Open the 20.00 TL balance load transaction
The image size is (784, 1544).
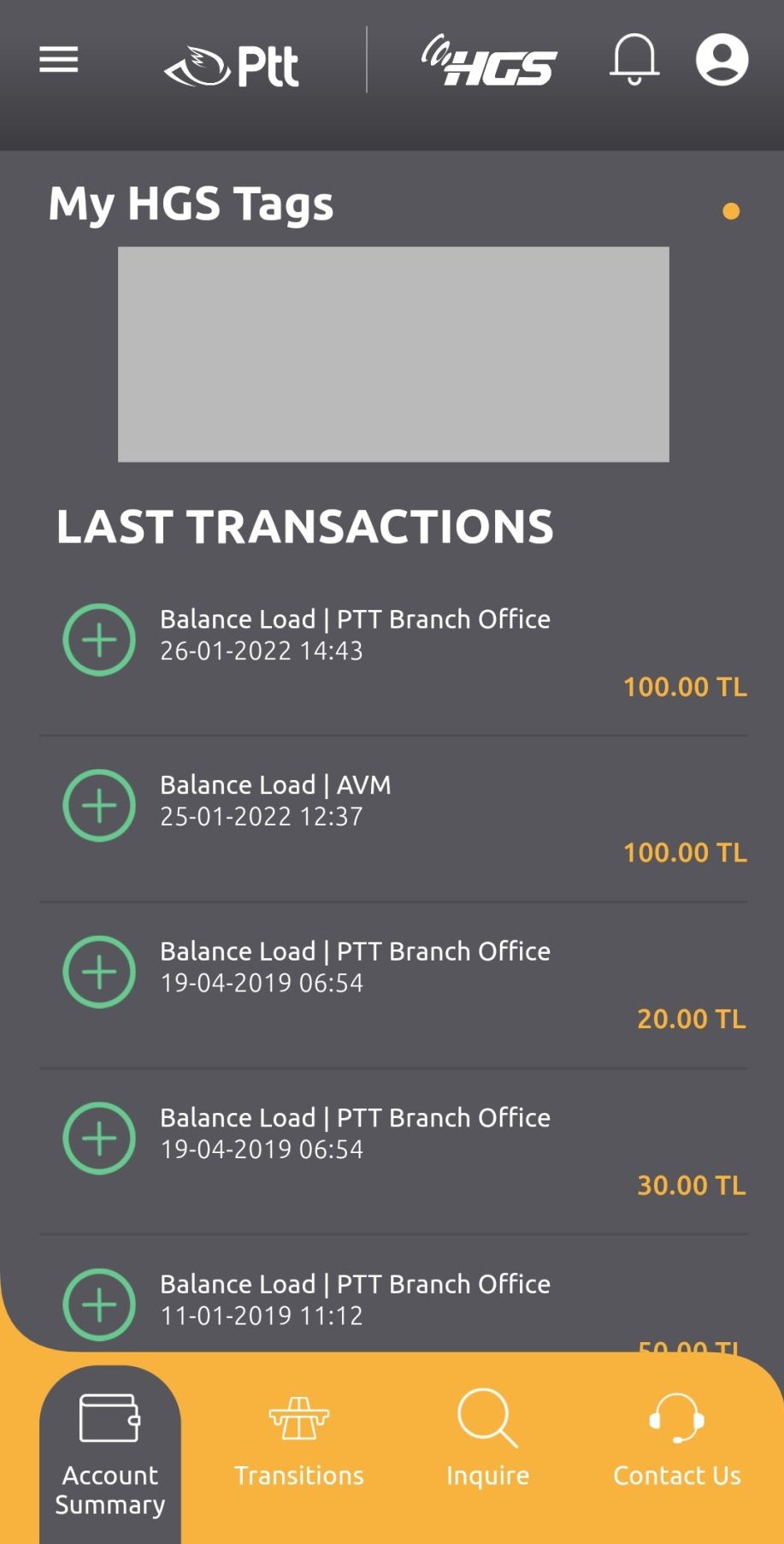(393, 984)
